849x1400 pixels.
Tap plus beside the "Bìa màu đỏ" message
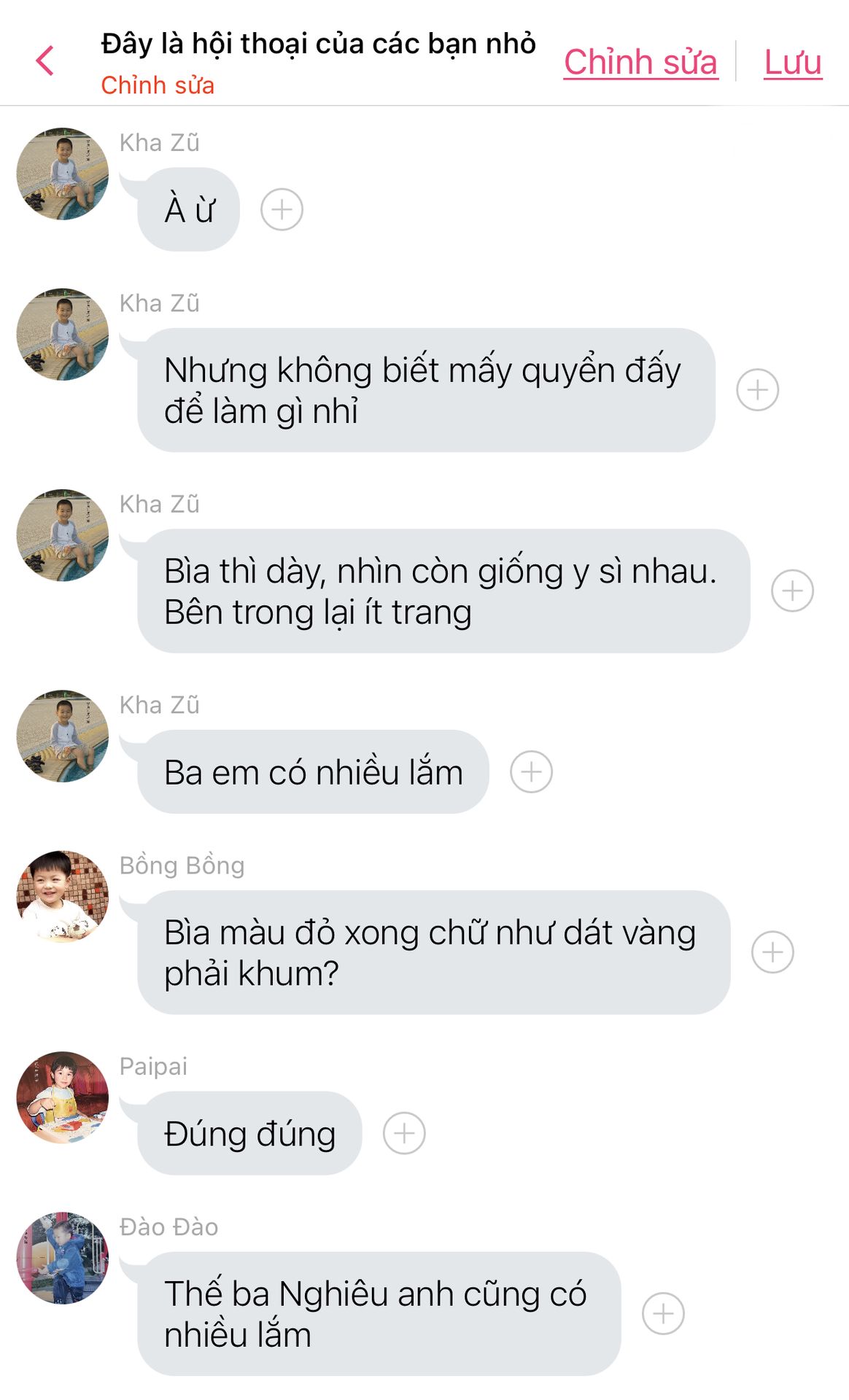pos(773,952)
